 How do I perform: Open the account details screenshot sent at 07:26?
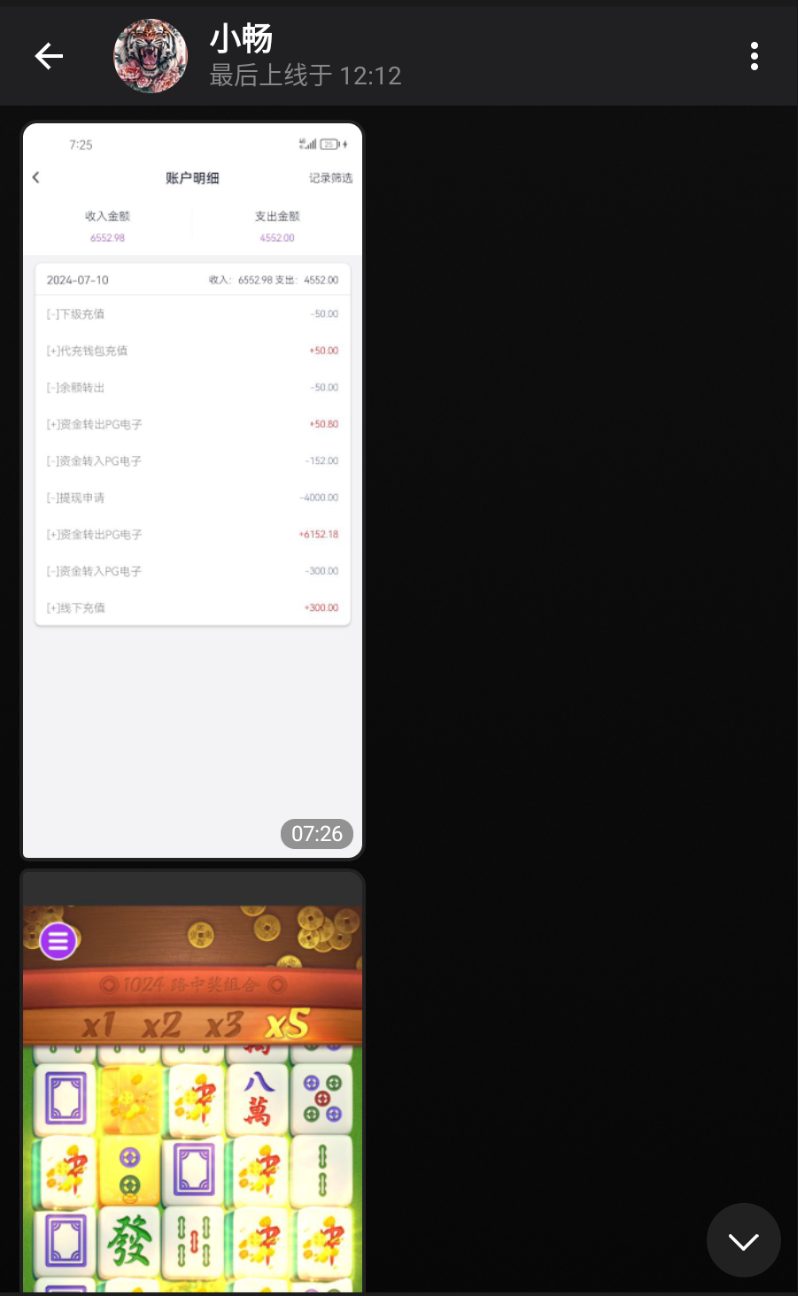[192, 490]
